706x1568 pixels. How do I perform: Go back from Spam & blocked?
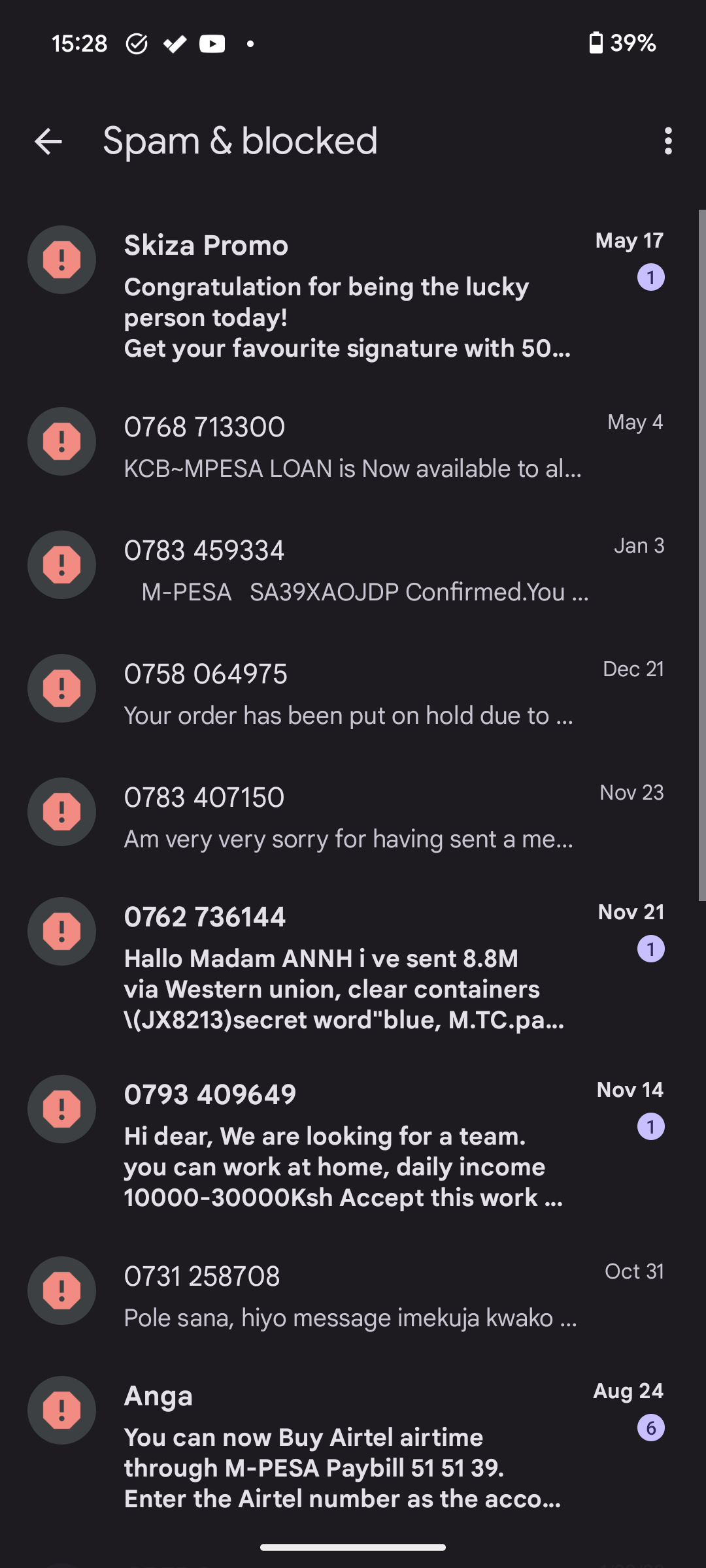point(48,141)
